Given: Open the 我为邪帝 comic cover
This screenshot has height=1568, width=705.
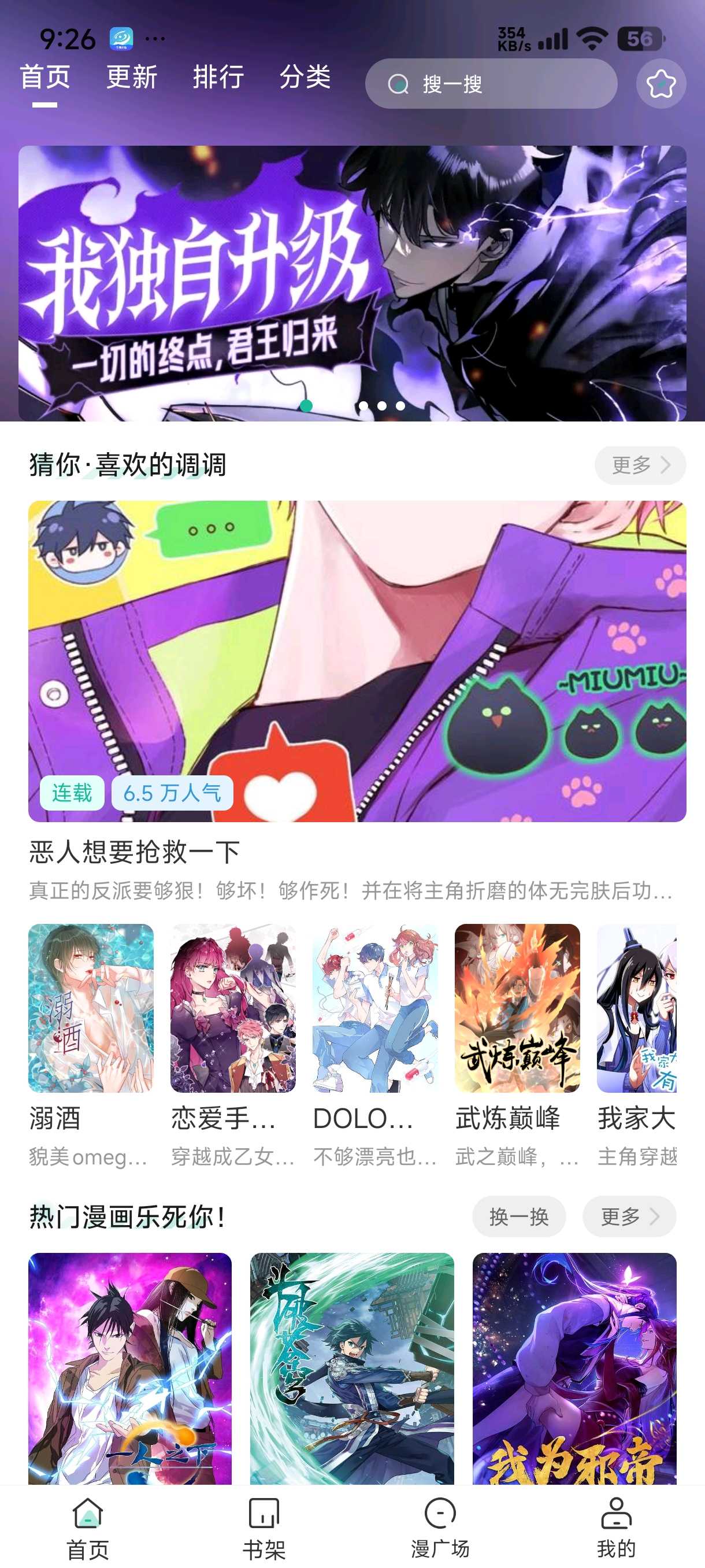Looking at the screenshot, I should point(574,1367).
